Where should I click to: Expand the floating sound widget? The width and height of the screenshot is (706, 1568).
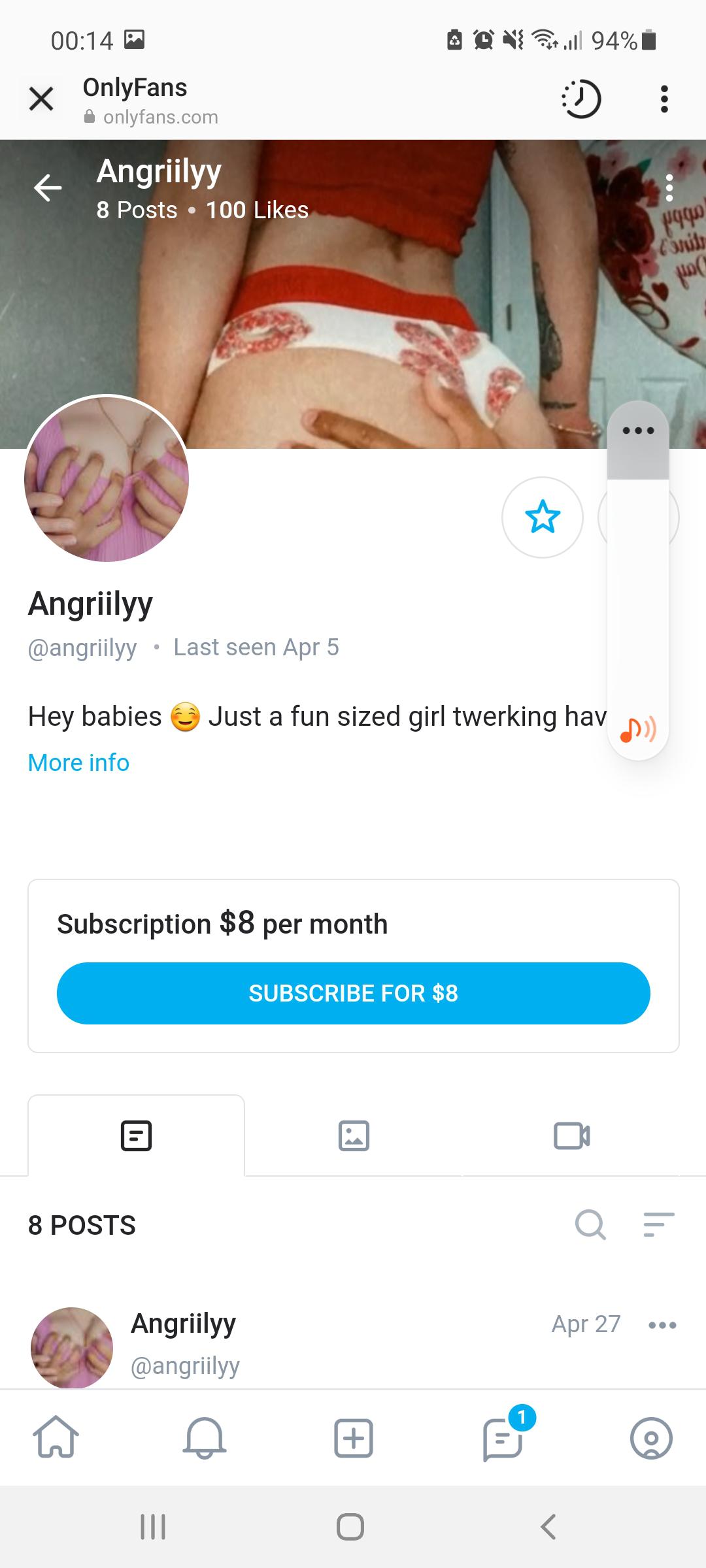638,431
